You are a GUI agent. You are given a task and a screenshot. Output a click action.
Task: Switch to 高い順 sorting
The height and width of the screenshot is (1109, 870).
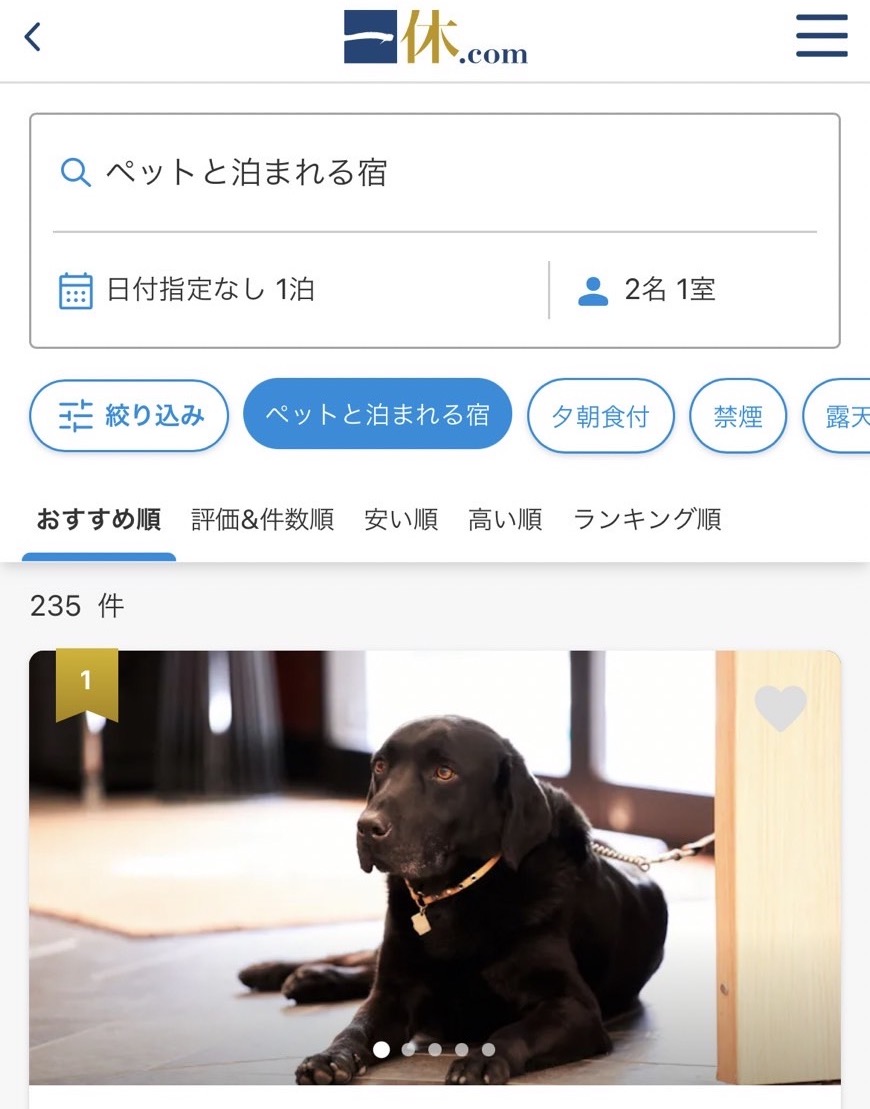(504, 520)
